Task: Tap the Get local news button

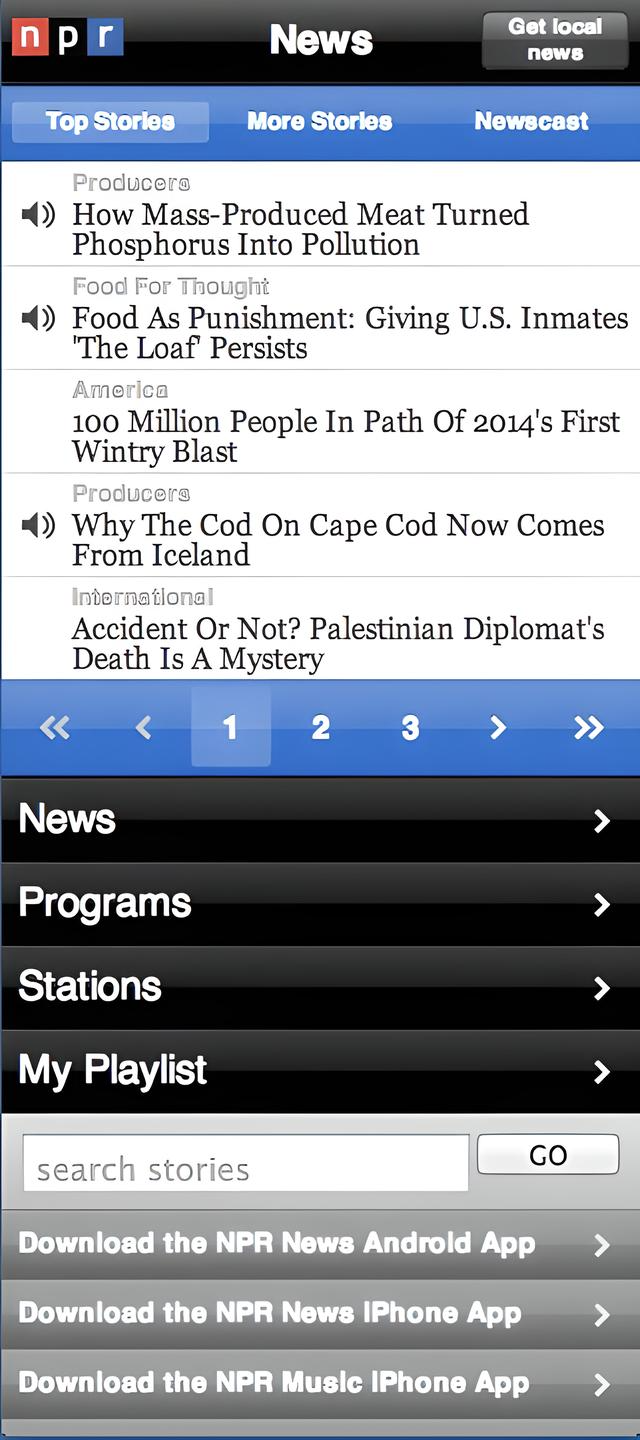Action: tap(555, 40)
